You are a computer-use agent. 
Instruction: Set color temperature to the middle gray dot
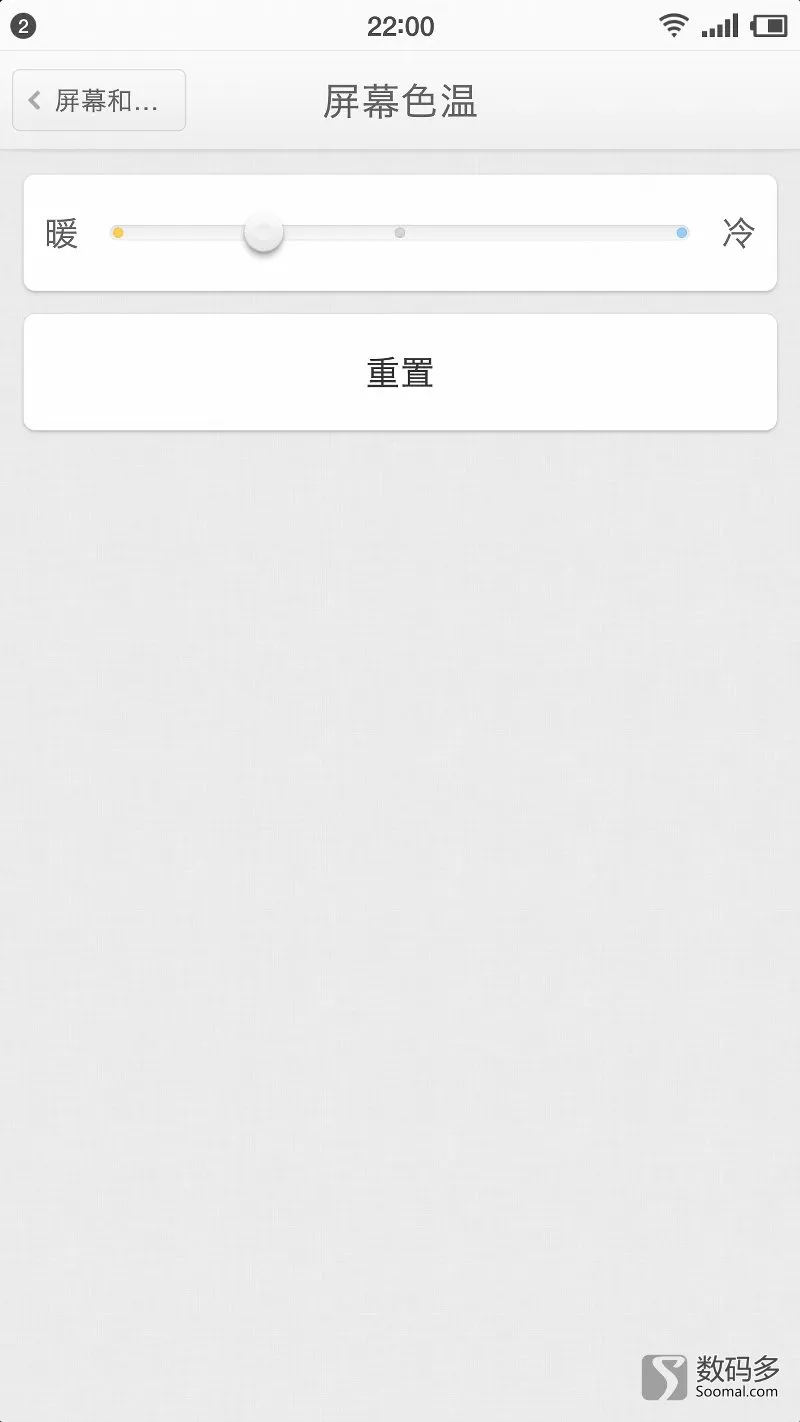tap(400, 233)
